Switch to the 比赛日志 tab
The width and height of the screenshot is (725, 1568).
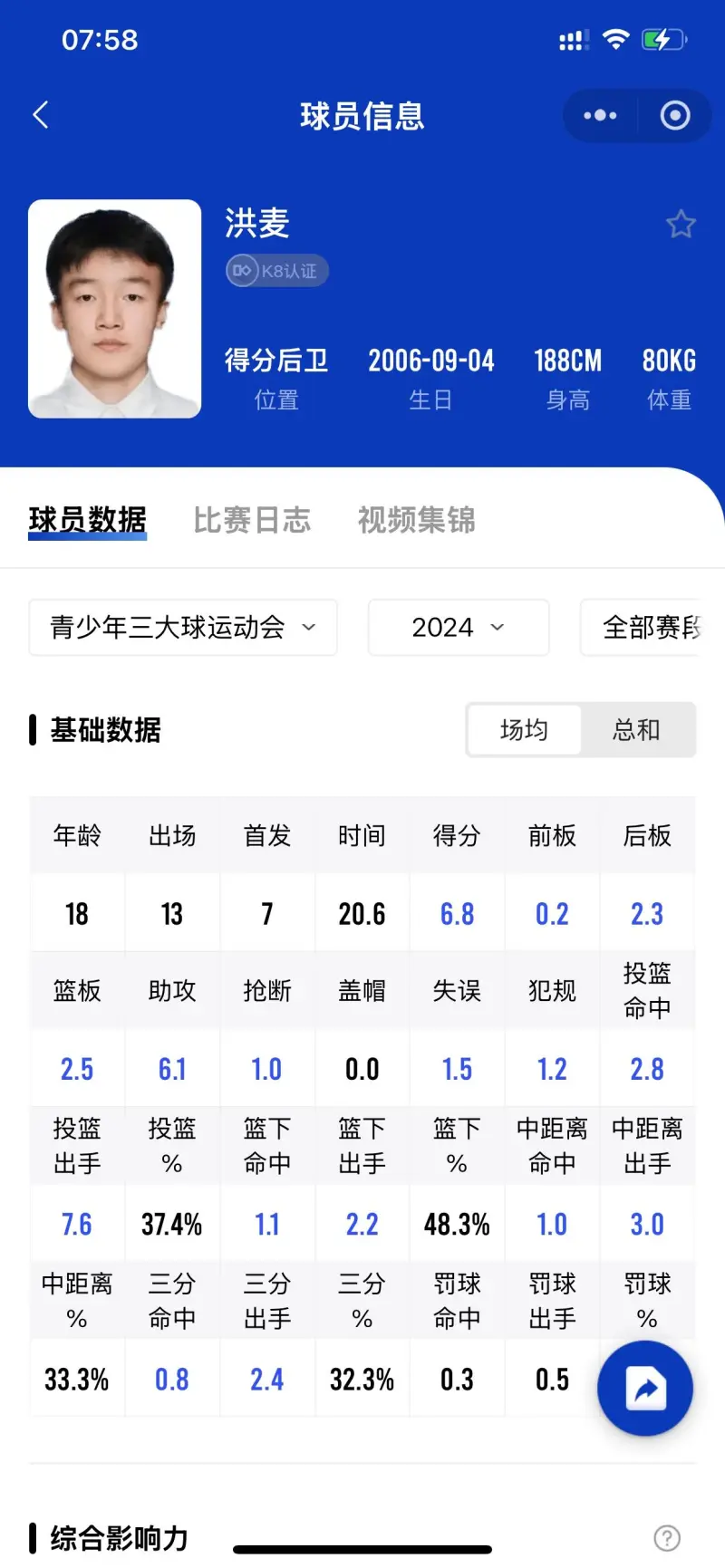252,520
